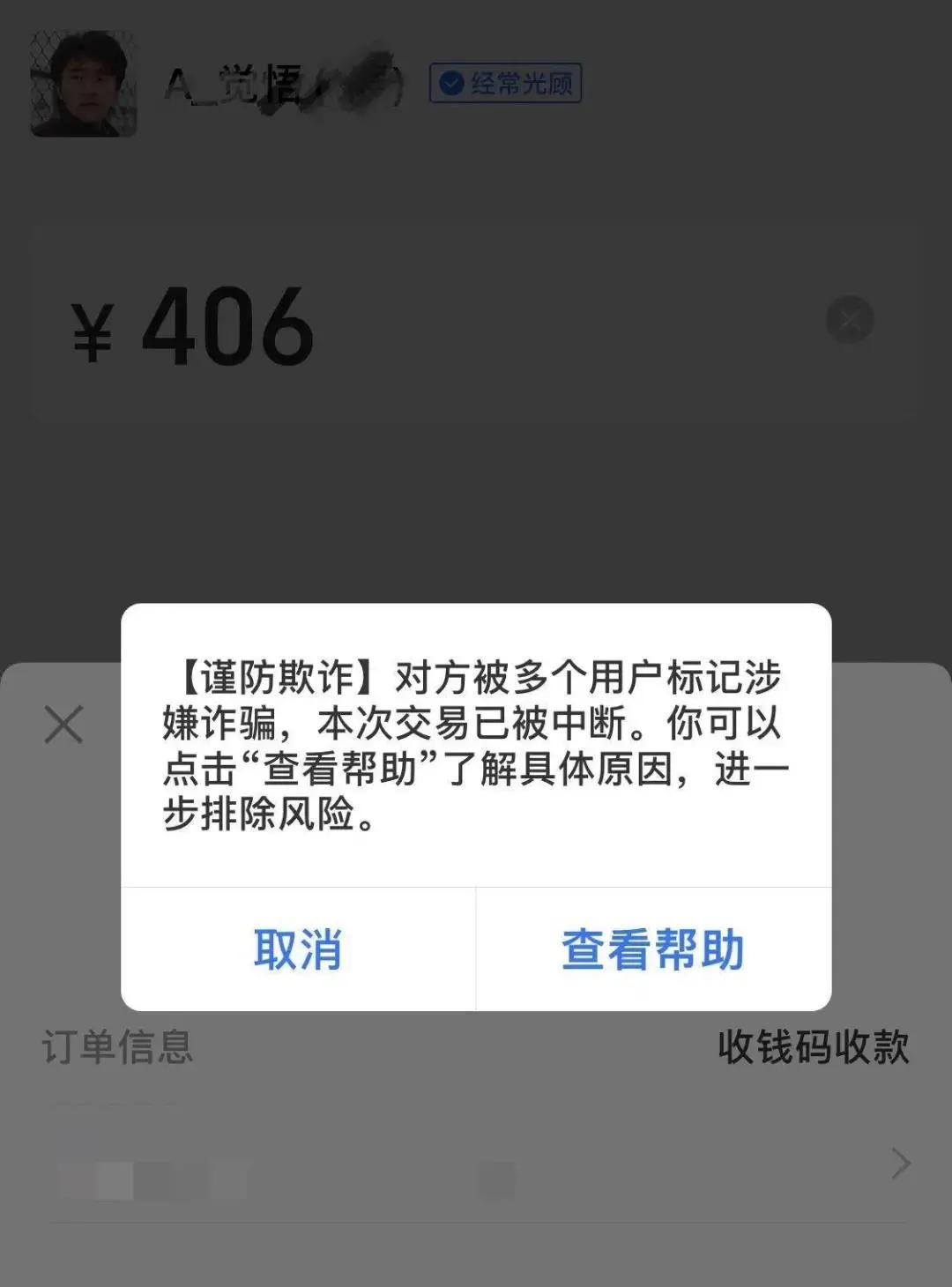The width and height of the screenshot is (952, 1287).
Task: Tap the merchant's avatar photo
Action: tap(84, 84)
